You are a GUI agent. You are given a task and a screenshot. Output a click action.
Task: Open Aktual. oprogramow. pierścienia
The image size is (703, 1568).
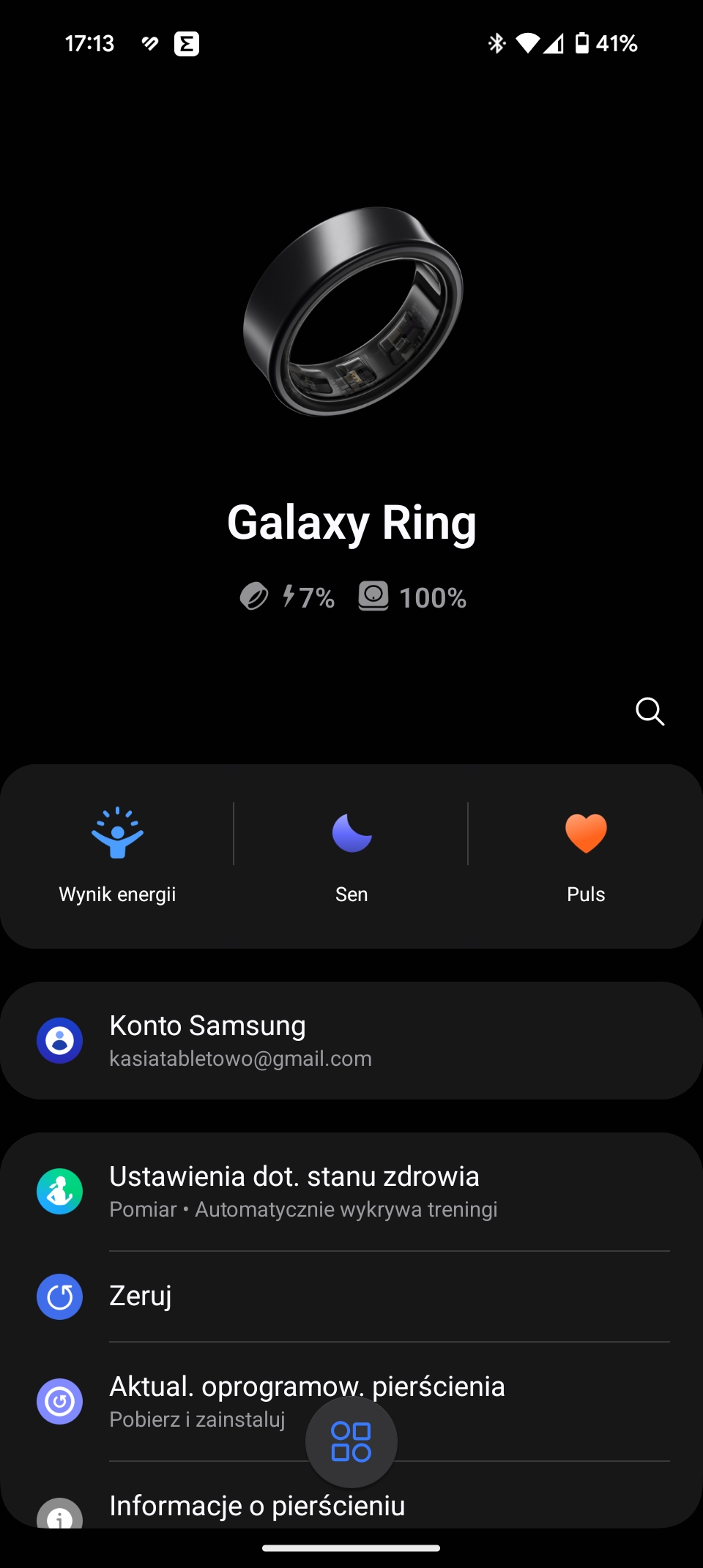[351, 1401]
